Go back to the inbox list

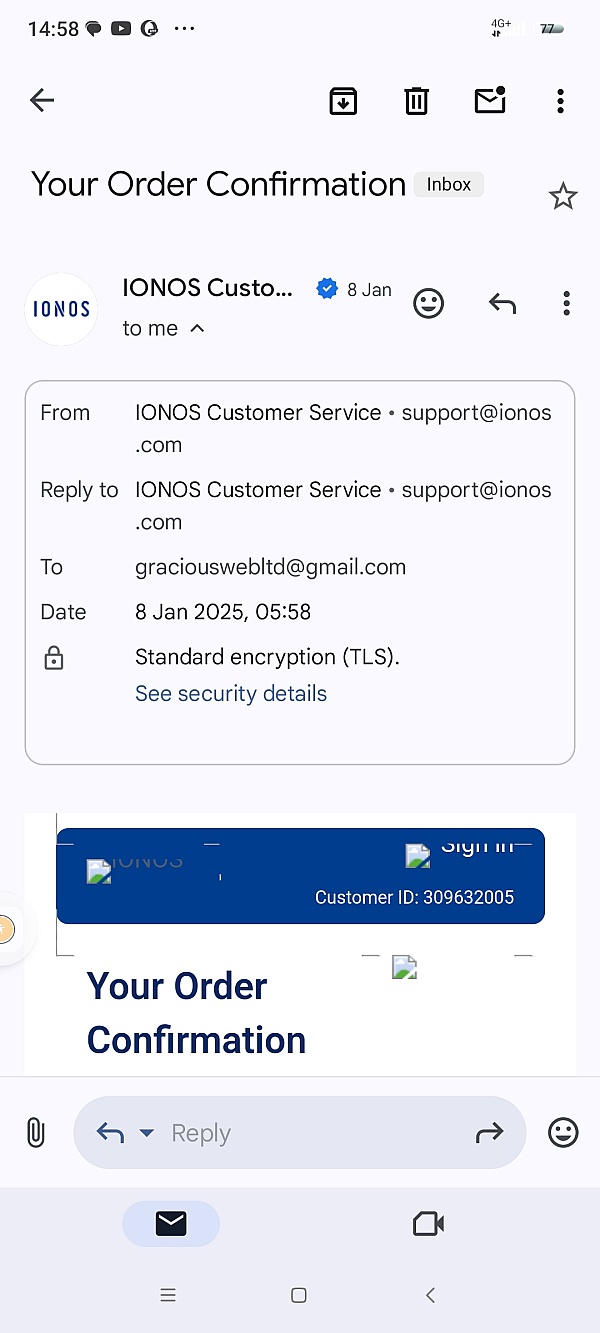click(x=42, y=100)
